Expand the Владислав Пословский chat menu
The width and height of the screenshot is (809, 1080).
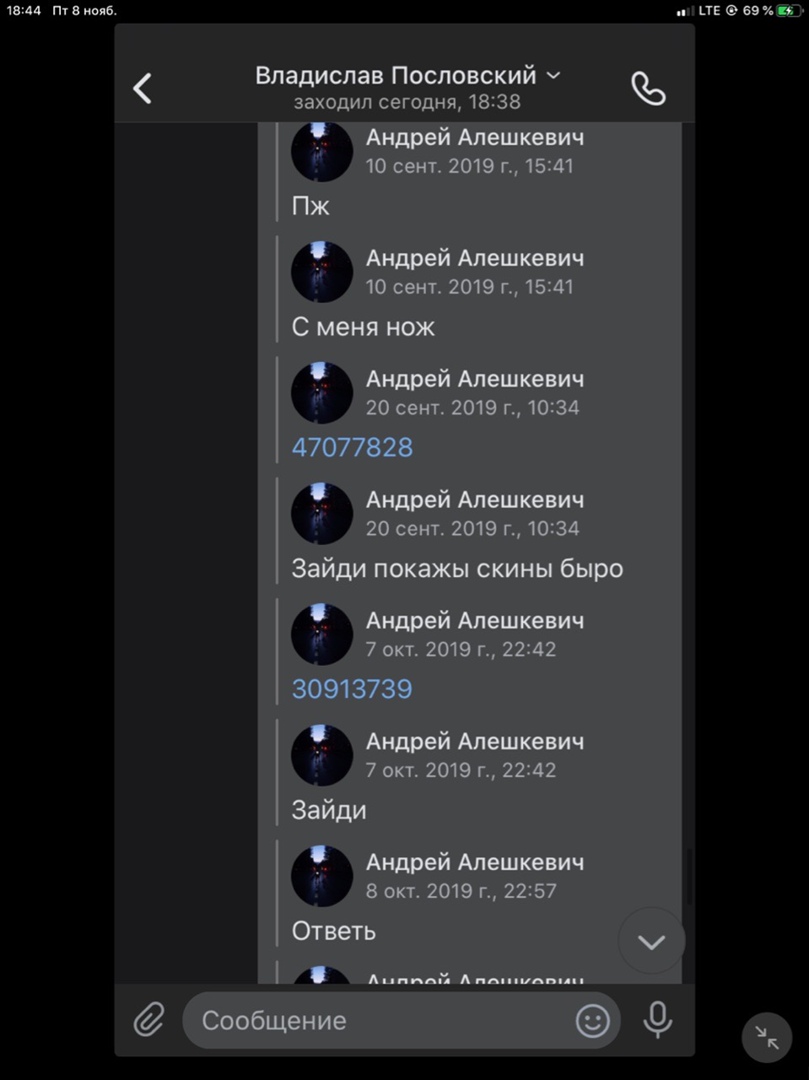[555, 76]
